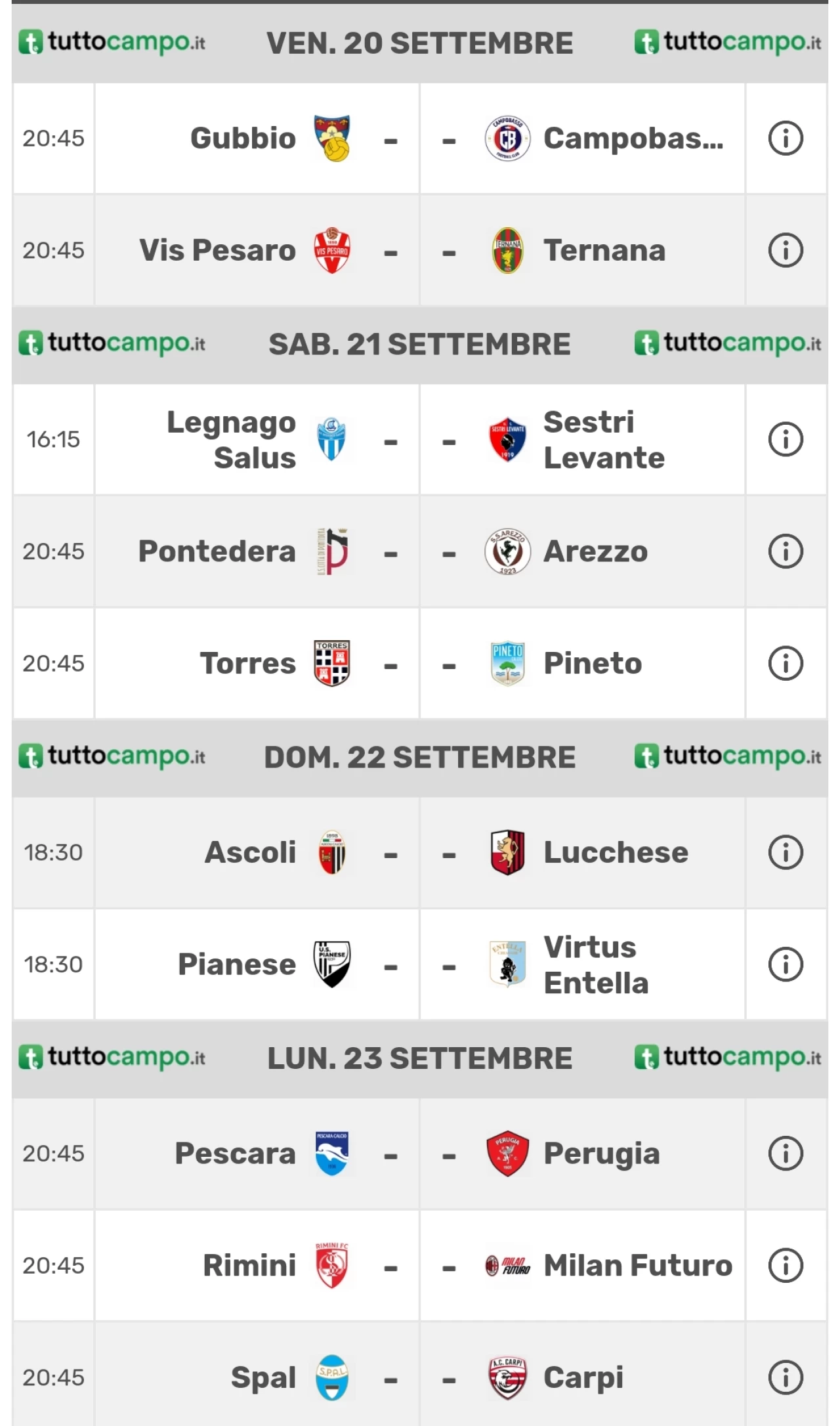Screen dimensions: 840x1426
Task: Open the Ternana team page
Action: click(604, 250)
